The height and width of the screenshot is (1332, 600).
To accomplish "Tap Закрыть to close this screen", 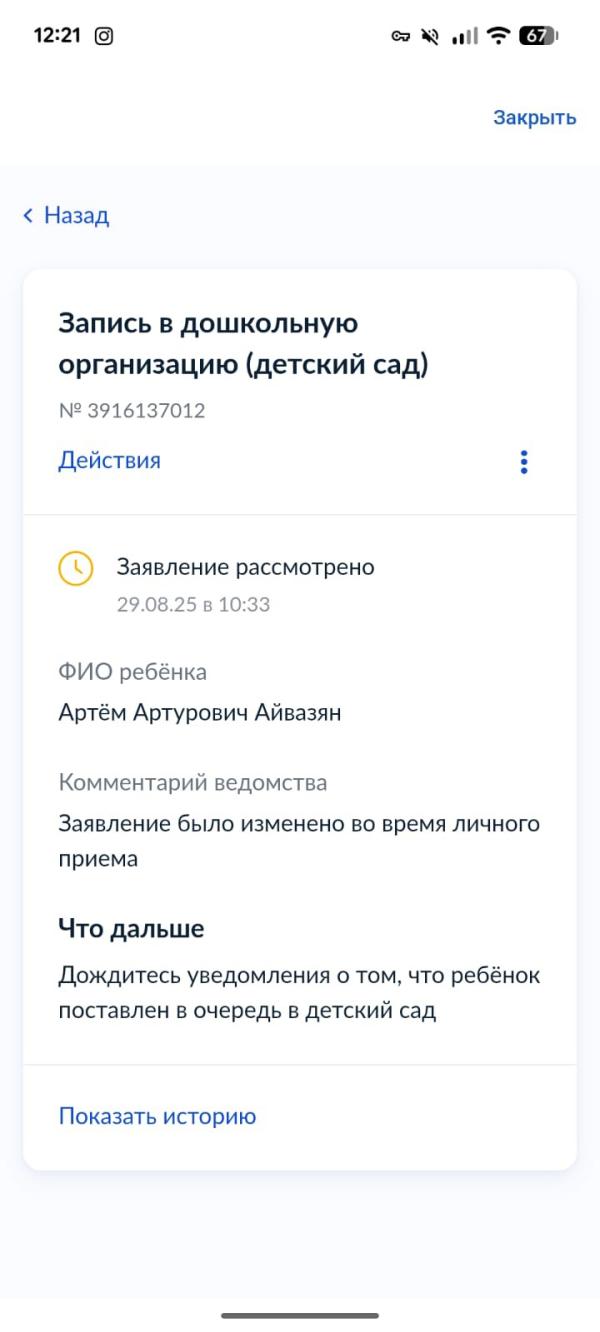I will pyautogui.click(x=534, y=118).
